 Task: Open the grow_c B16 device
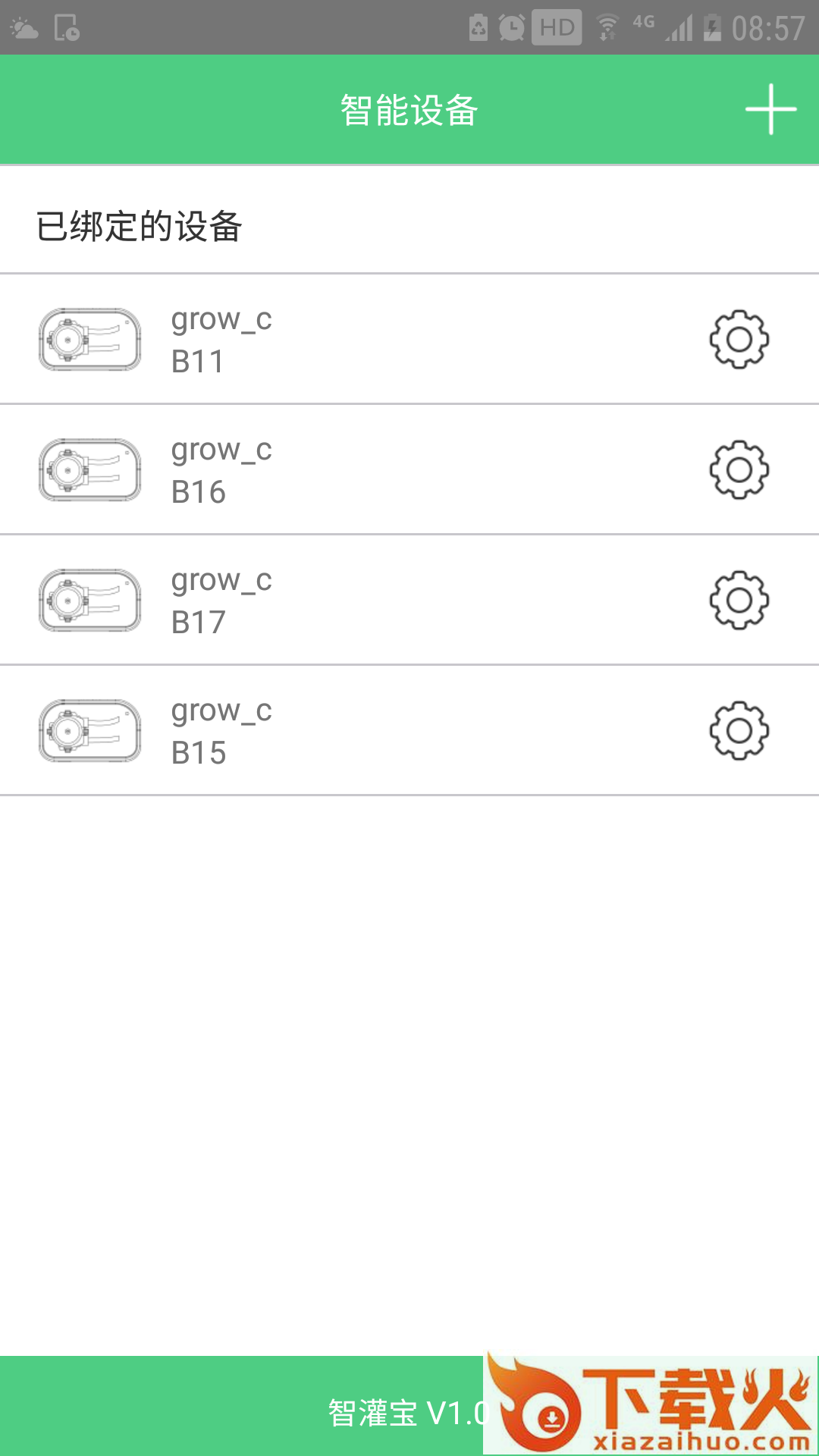pyautogui.click(x=221, y=470)
